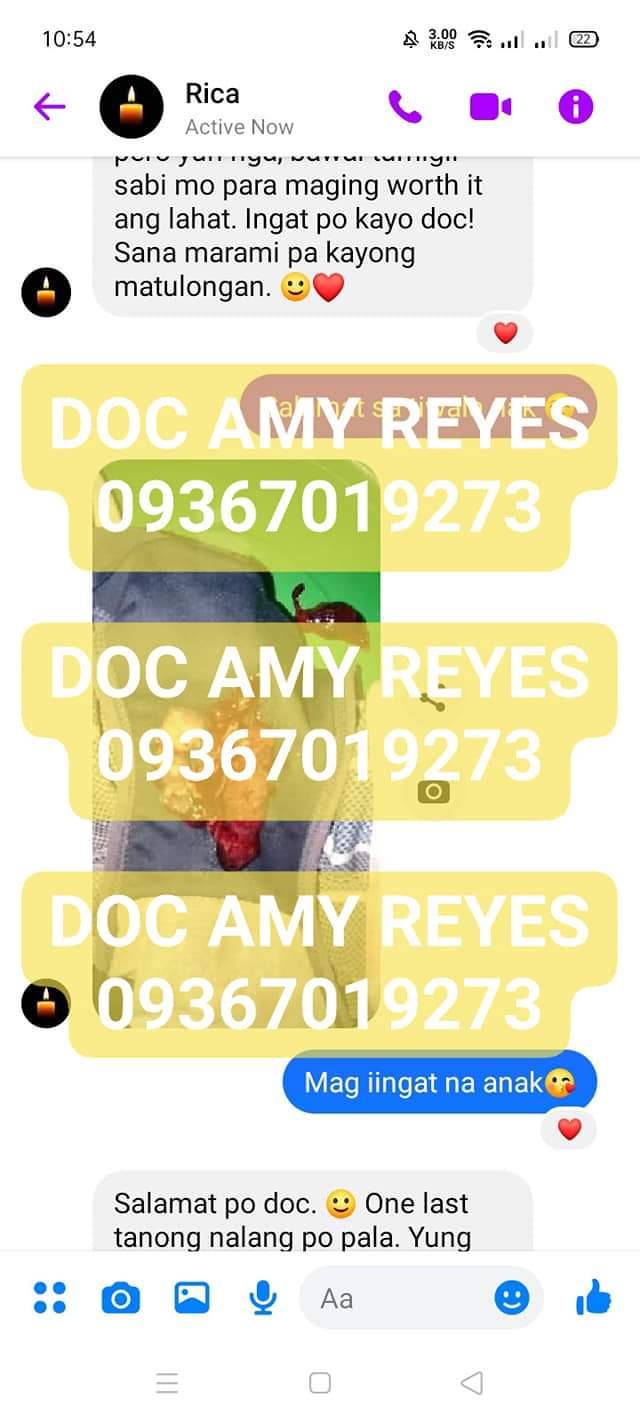
Task: Open Rica's profile from the header
Action: click(212, 107)
